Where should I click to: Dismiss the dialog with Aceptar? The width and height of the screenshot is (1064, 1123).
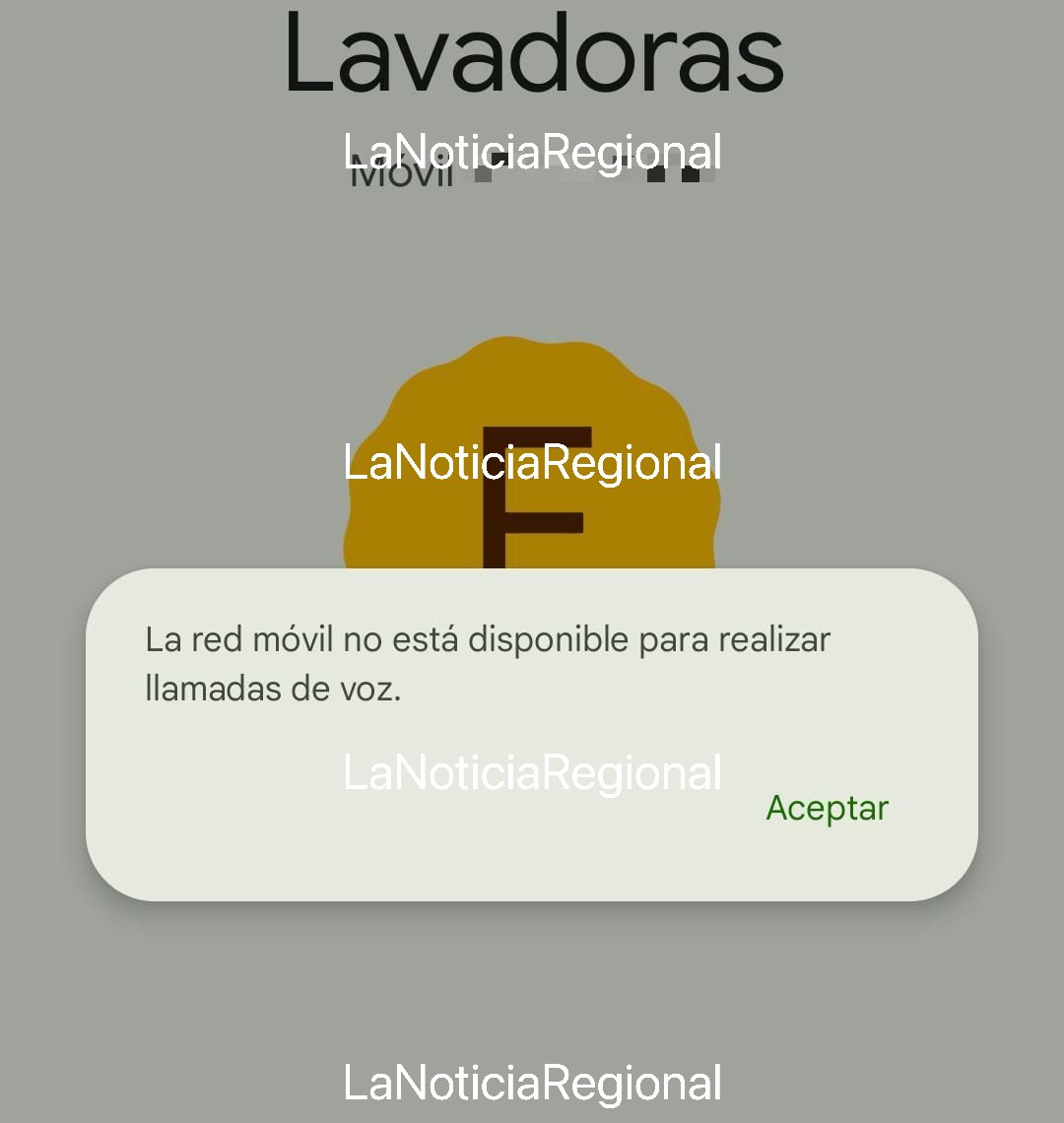(827, 808)
